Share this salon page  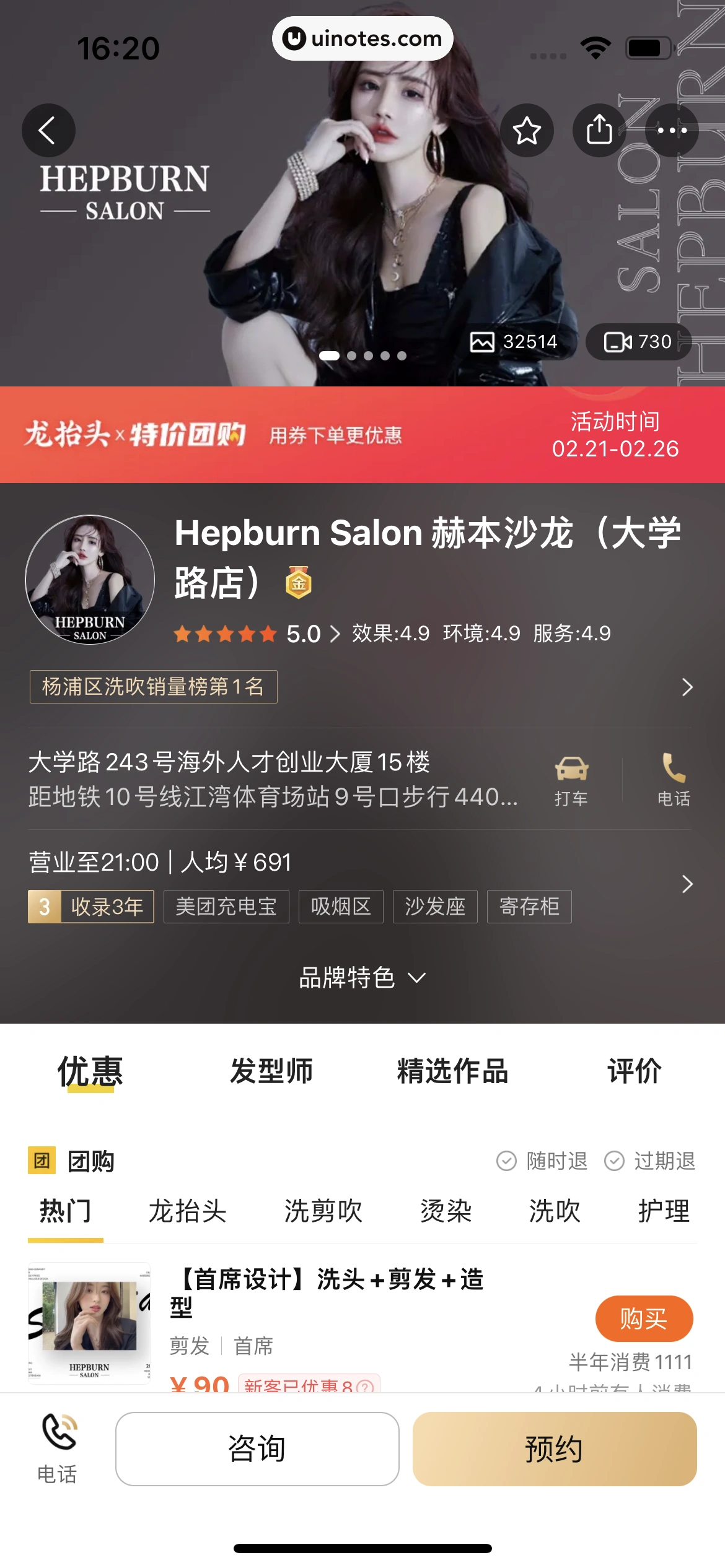coord(599,130)
